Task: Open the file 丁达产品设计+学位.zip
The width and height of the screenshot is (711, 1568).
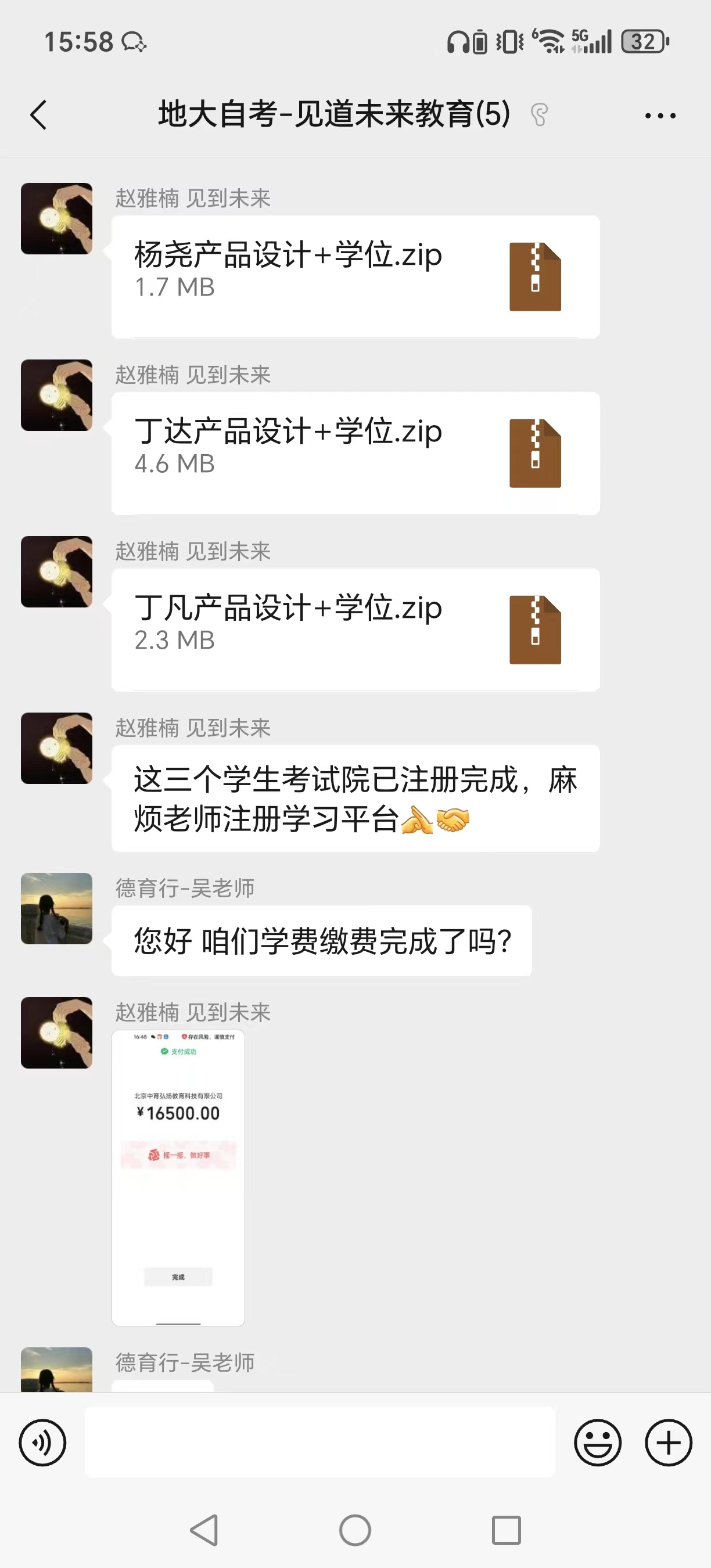Action: 355,454
